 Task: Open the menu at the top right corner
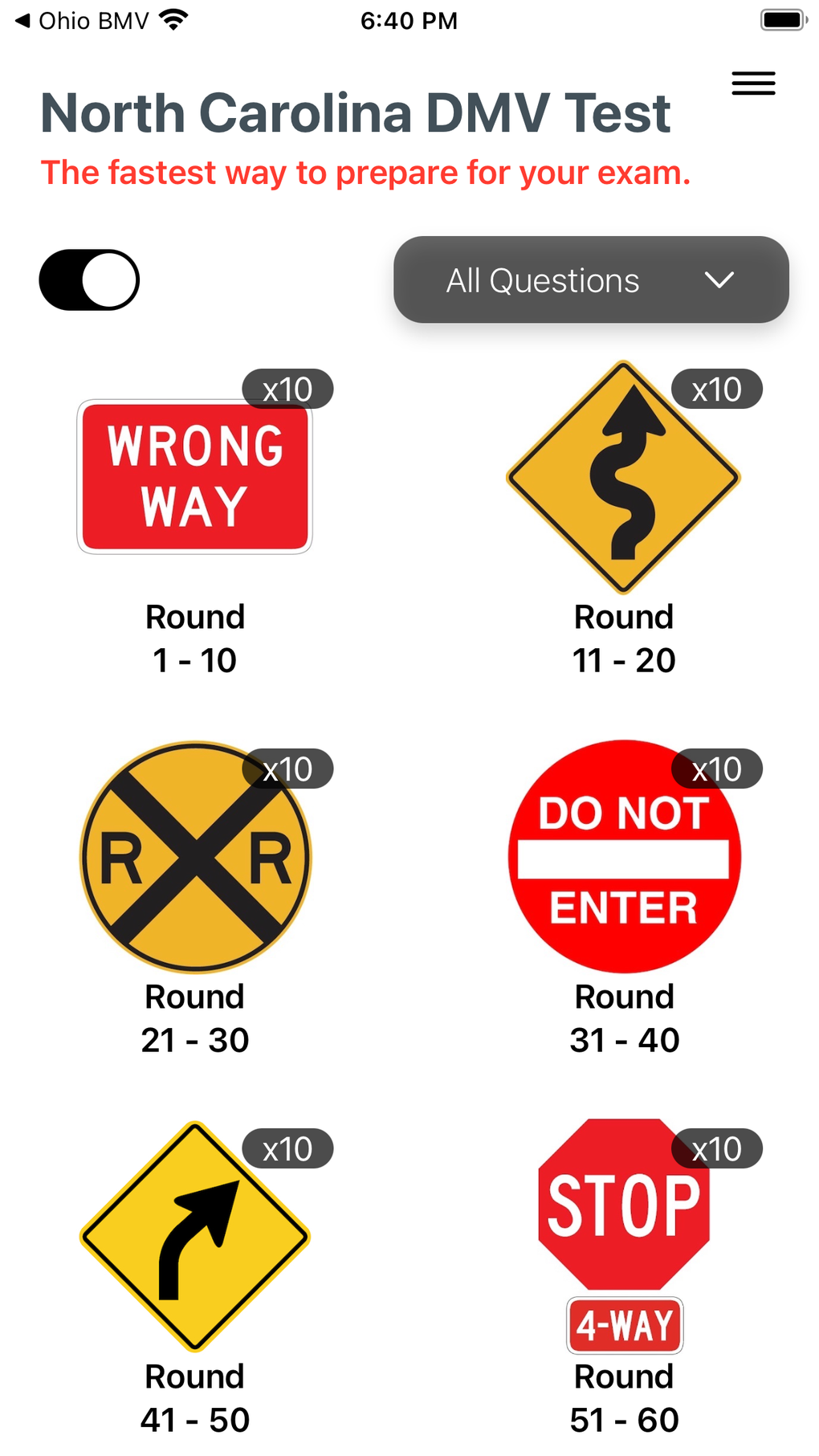pos(753,83)
